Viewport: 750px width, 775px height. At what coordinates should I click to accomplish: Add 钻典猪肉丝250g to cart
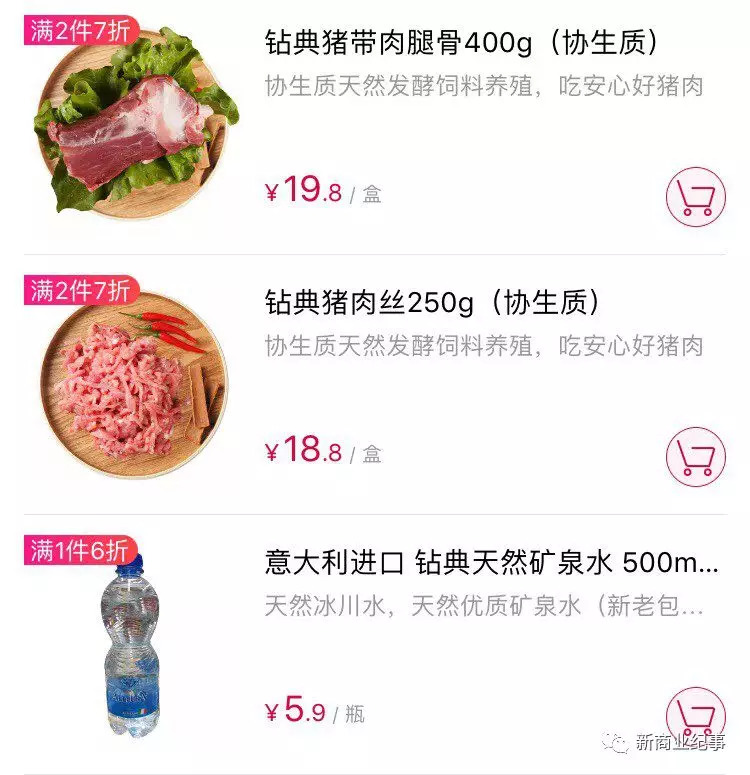click(695, 457)
